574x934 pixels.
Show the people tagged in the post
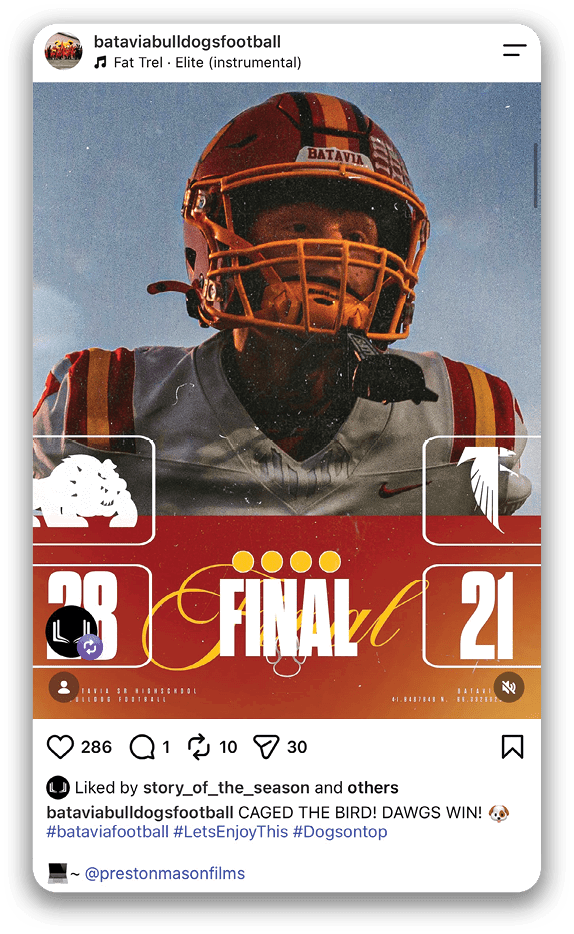[x=64, y=687]
